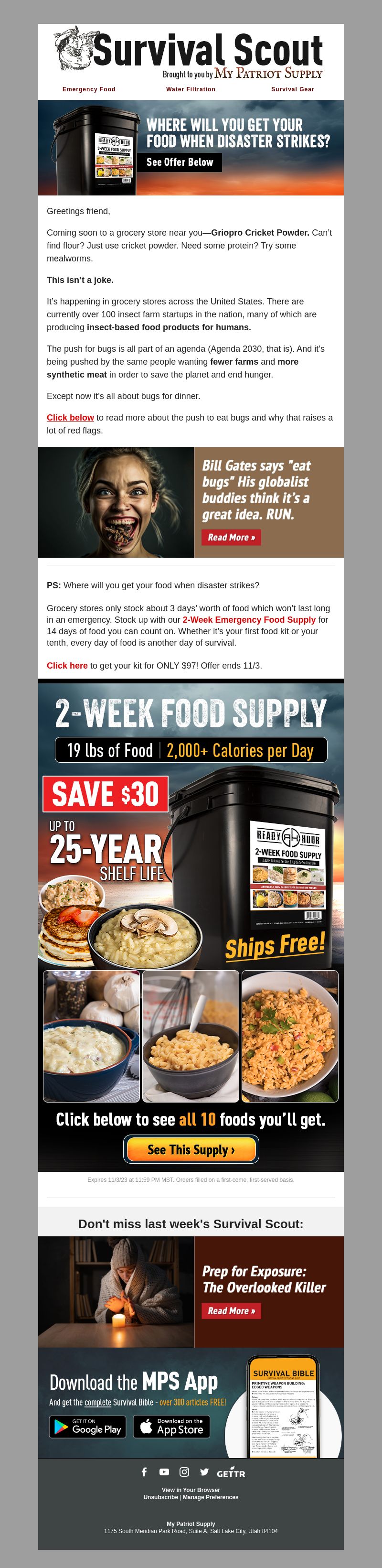Open the YouTube channel icon
The width and height of the screenshot is (382, 1568).
click(164, 1472)
